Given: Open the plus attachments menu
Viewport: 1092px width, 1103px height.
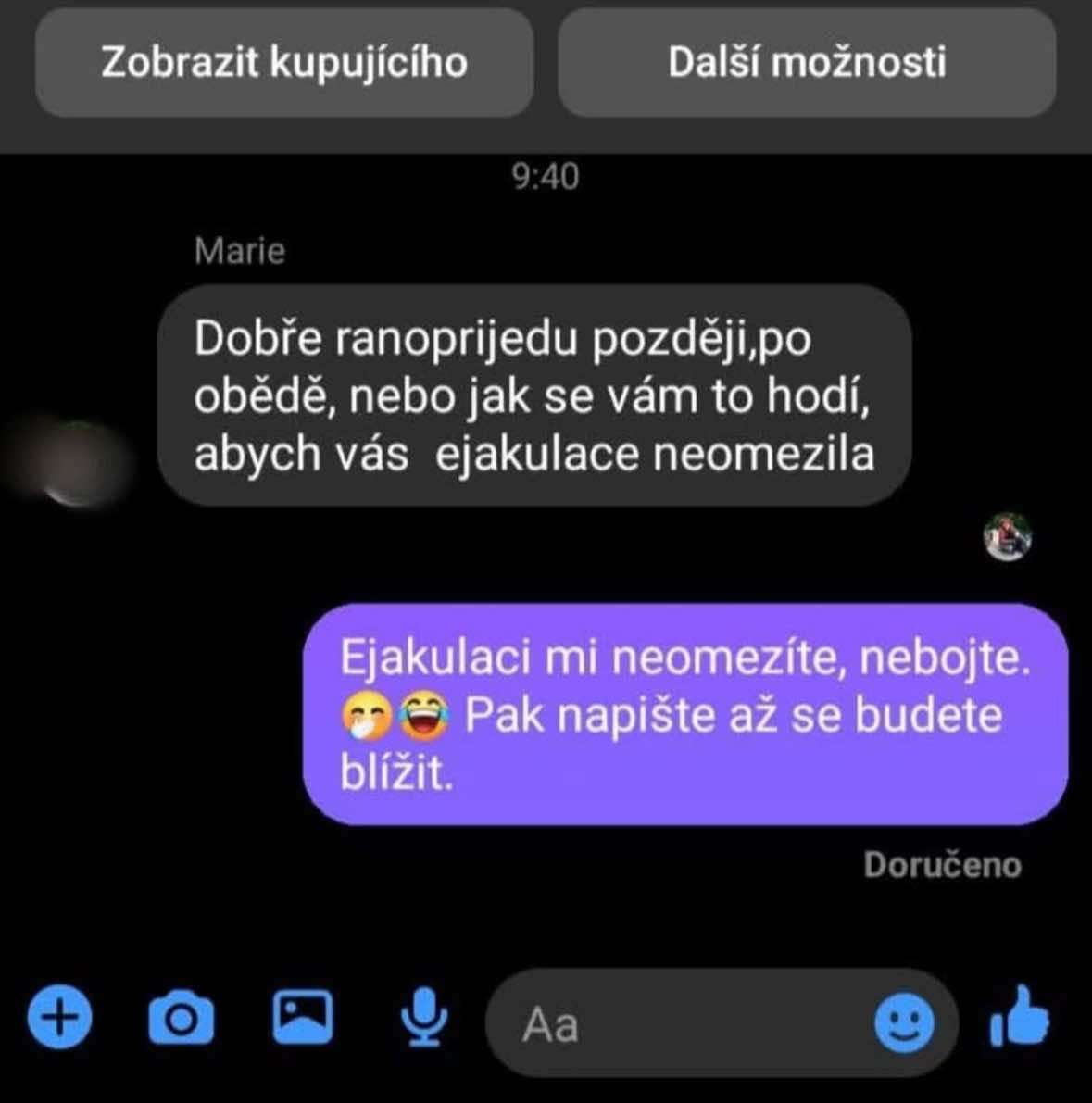Looking at the screenshot, I should tap(60, 1018).
